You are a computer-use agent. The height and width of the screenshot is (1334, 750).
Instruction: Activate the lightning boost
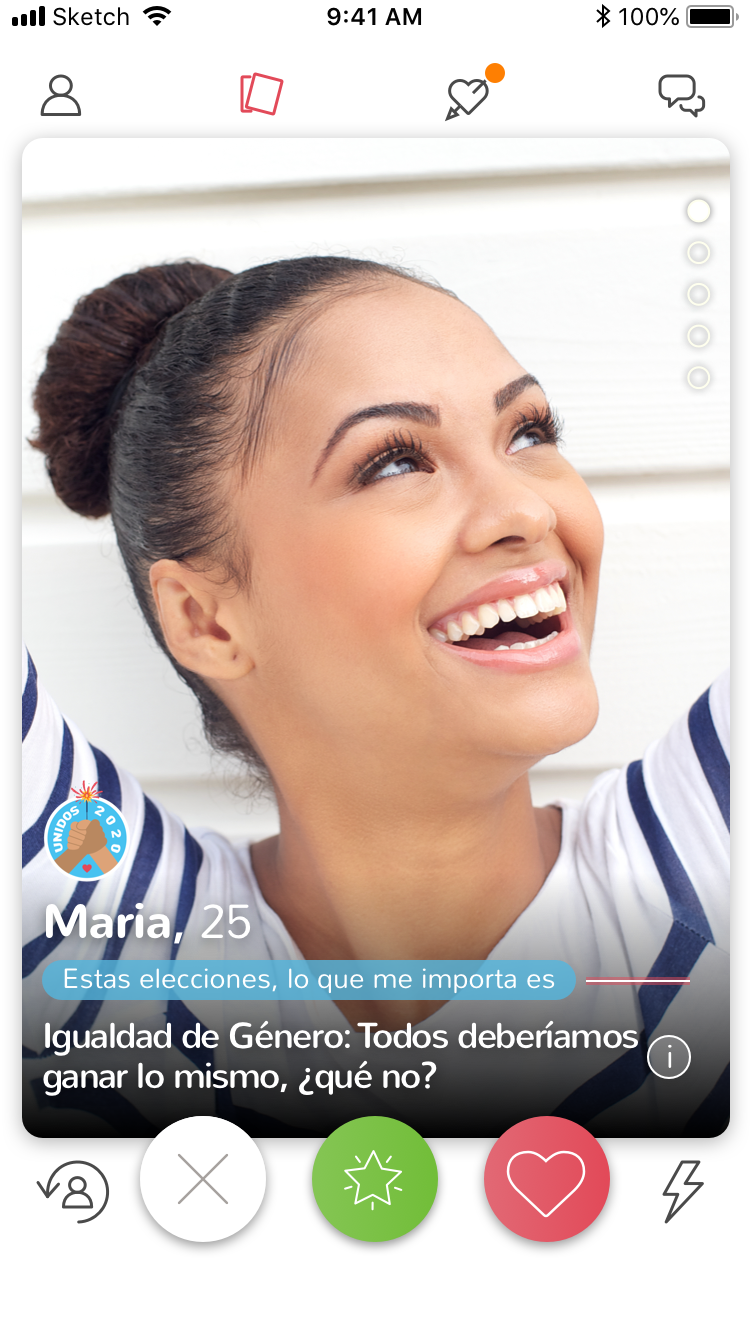[x=684, y=1190]
